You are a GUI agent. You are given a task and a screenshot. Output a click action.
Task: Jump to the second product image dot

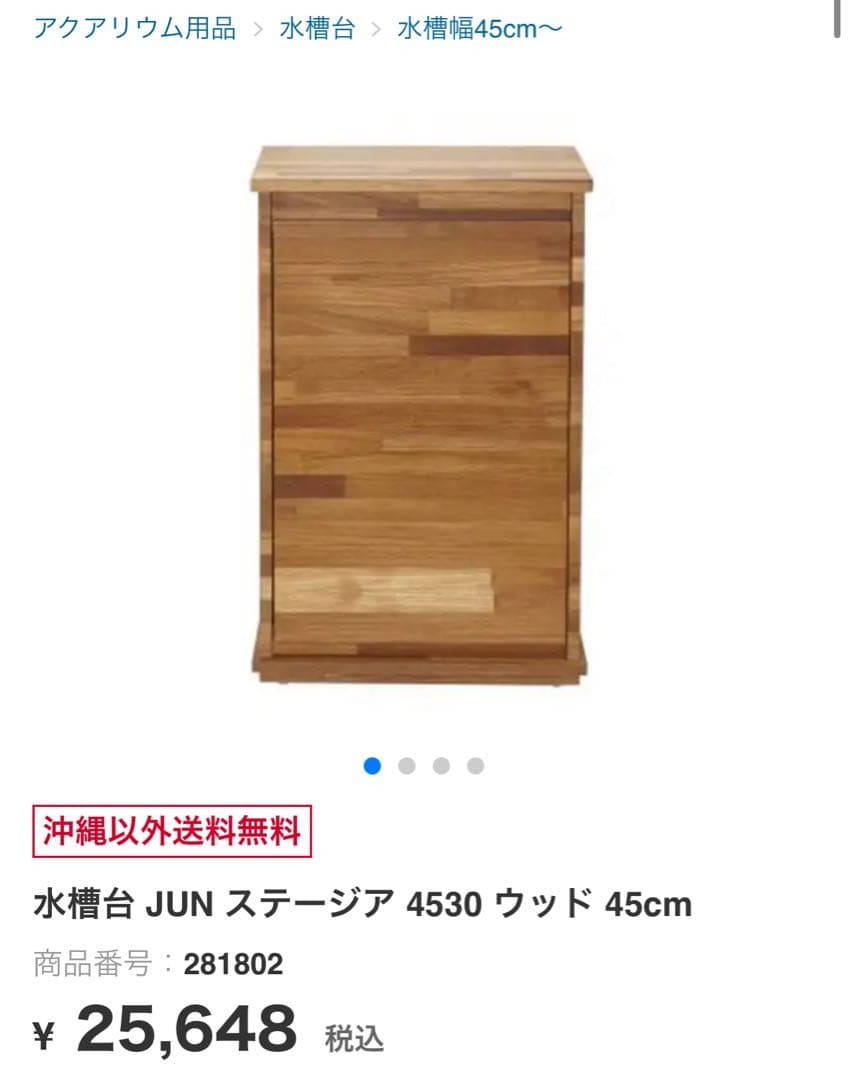coord(407,766)
